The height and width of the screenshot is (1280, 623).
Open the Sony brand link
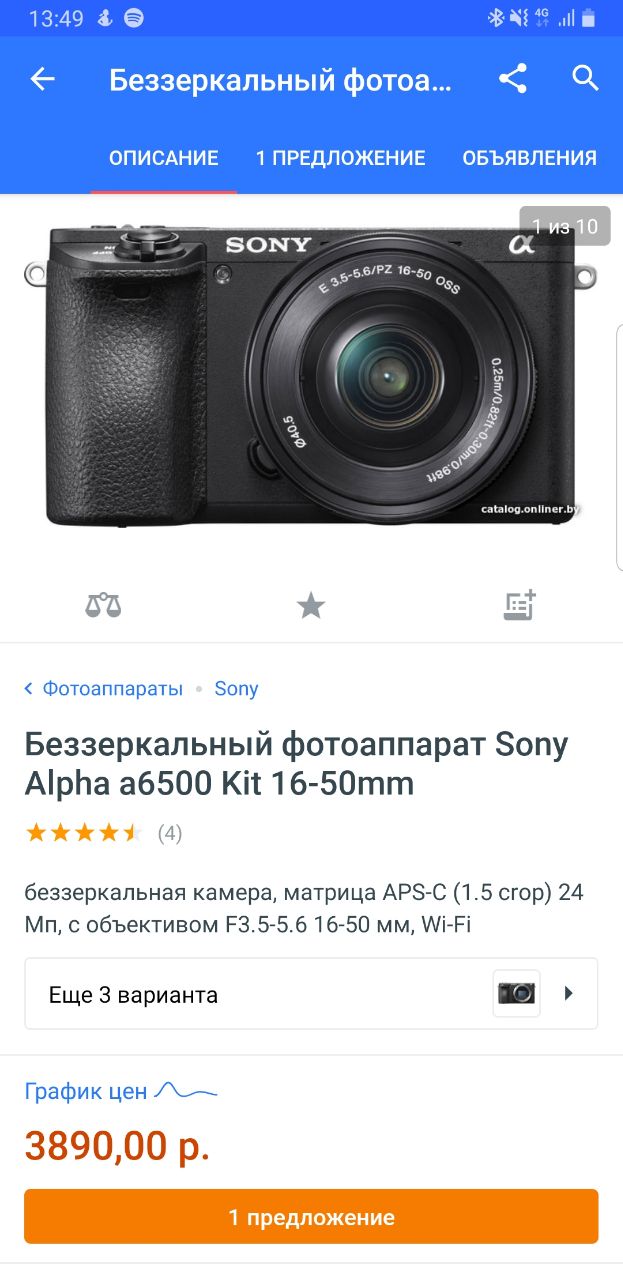236,688
